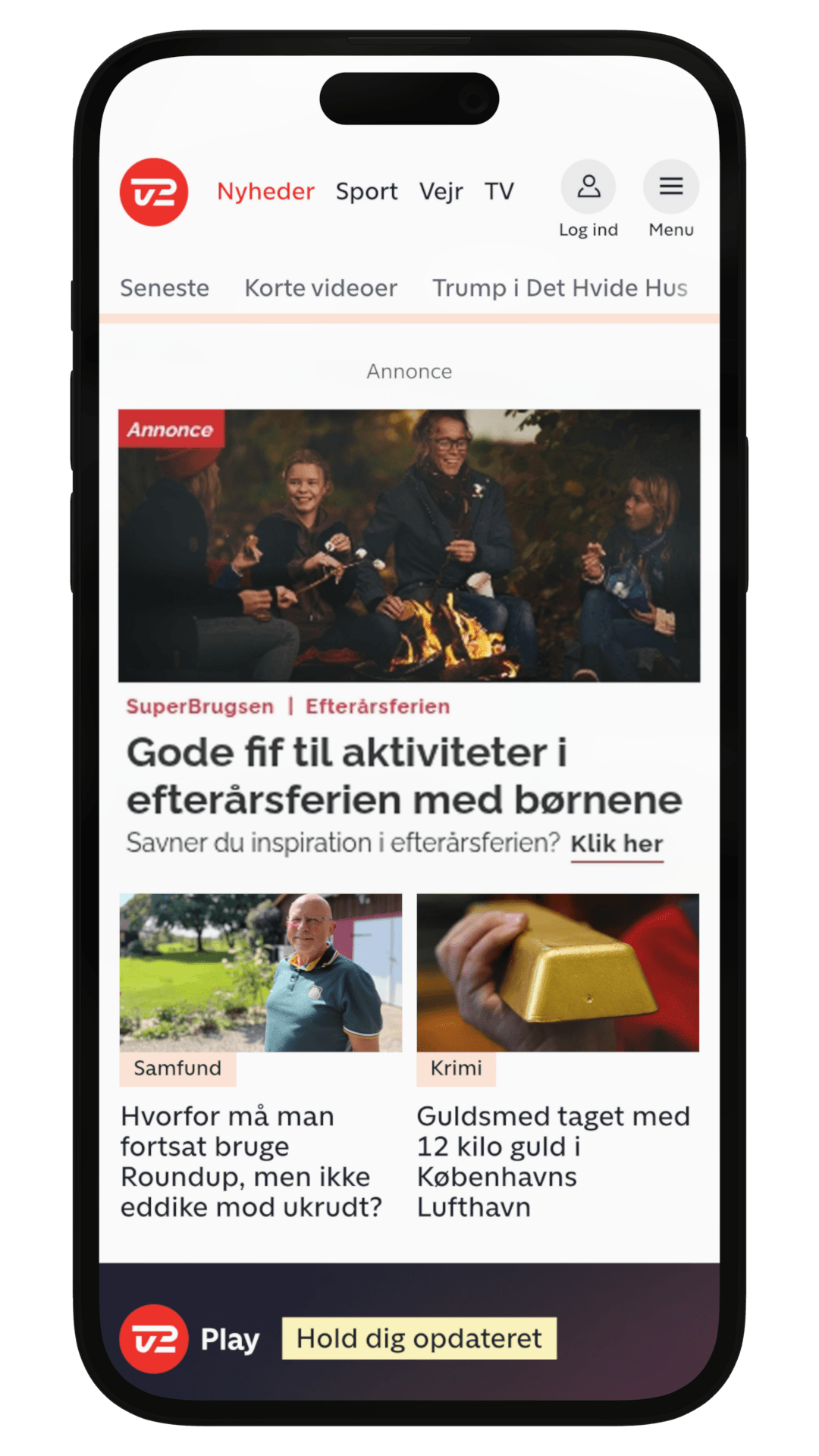This screenshot has width=819, height=1456.
Task: Read the Guldsmed taget med guld article
Action: tap(553, 1161)
